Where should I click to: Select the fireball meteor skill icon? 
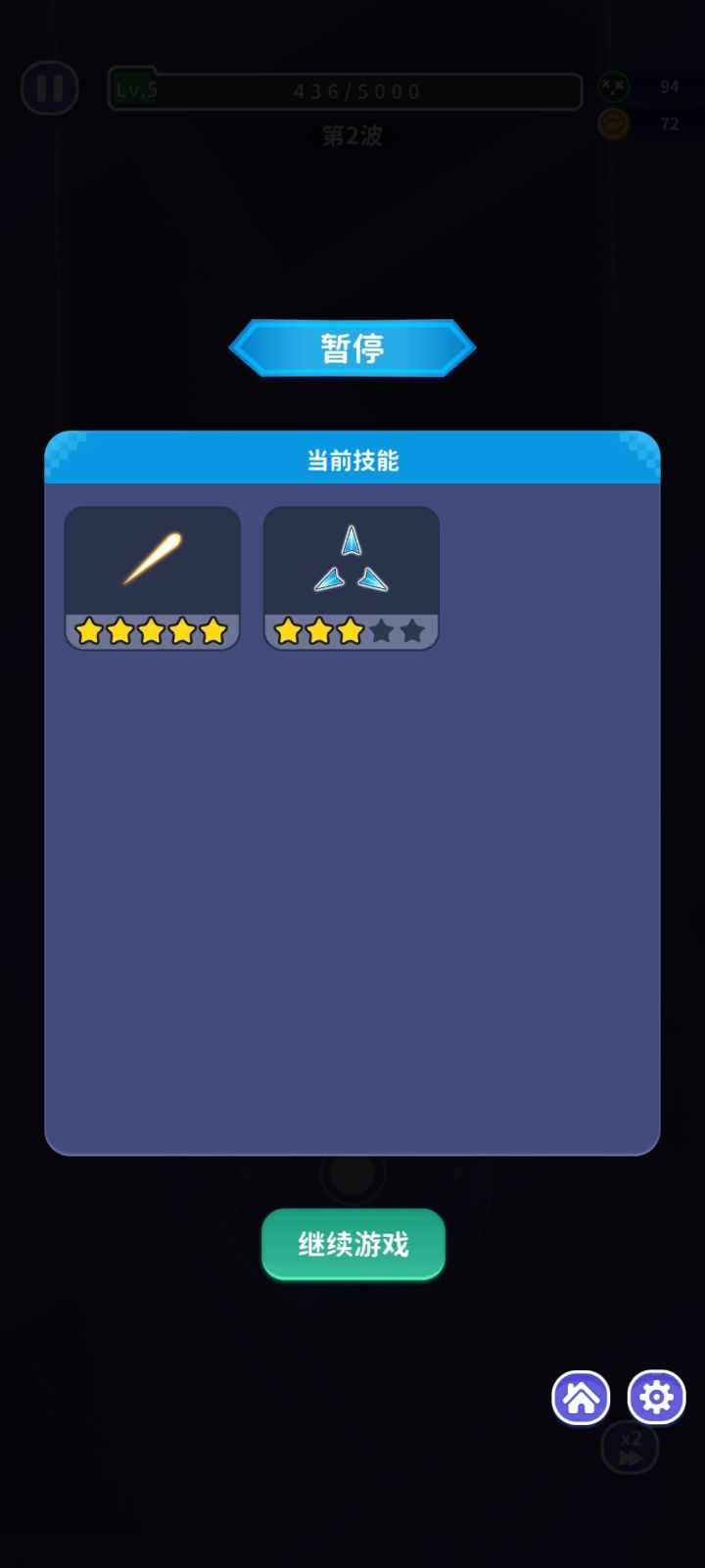(152, 558)
